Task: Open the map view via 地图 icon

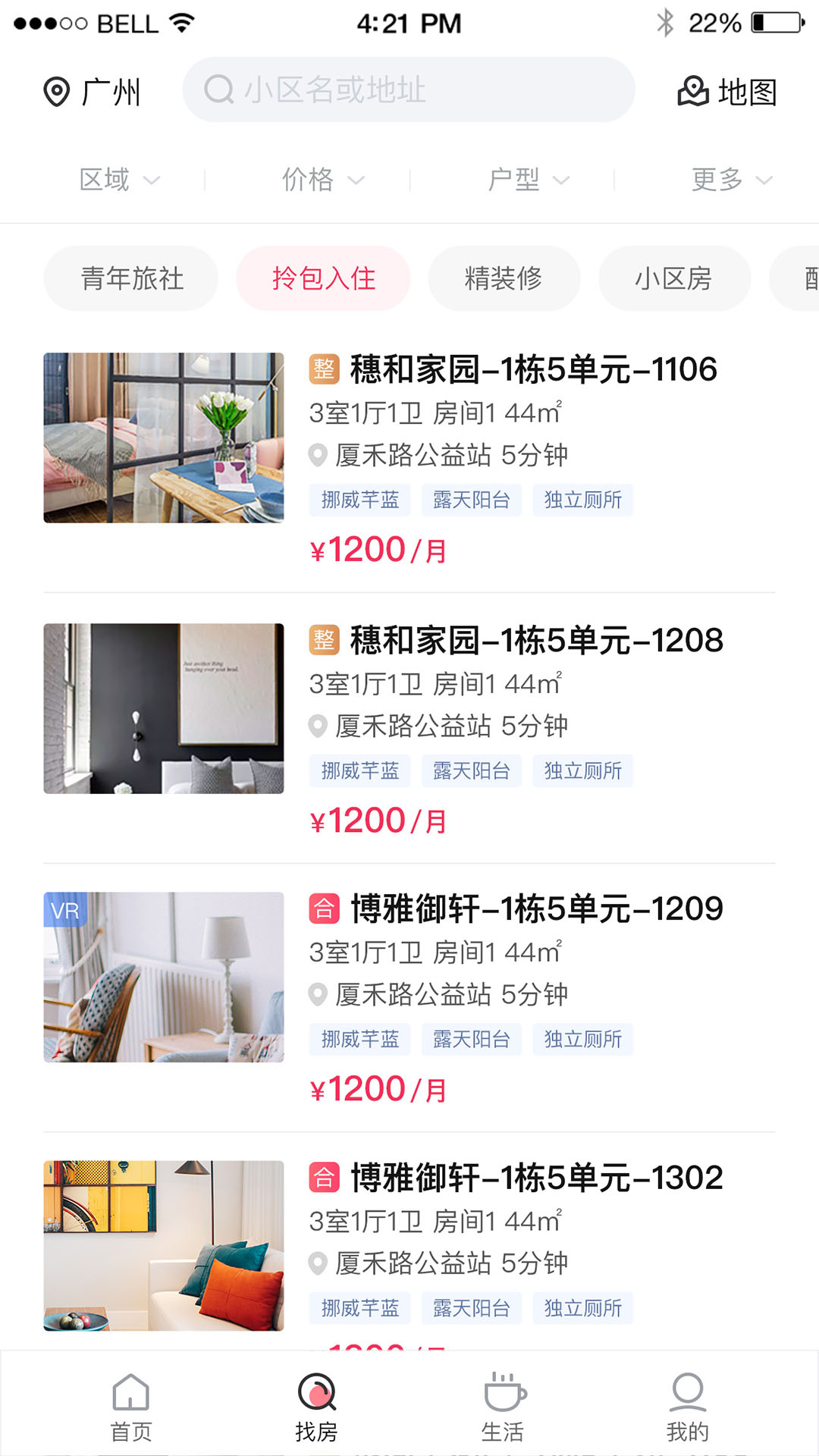Action: coord(725,93)
